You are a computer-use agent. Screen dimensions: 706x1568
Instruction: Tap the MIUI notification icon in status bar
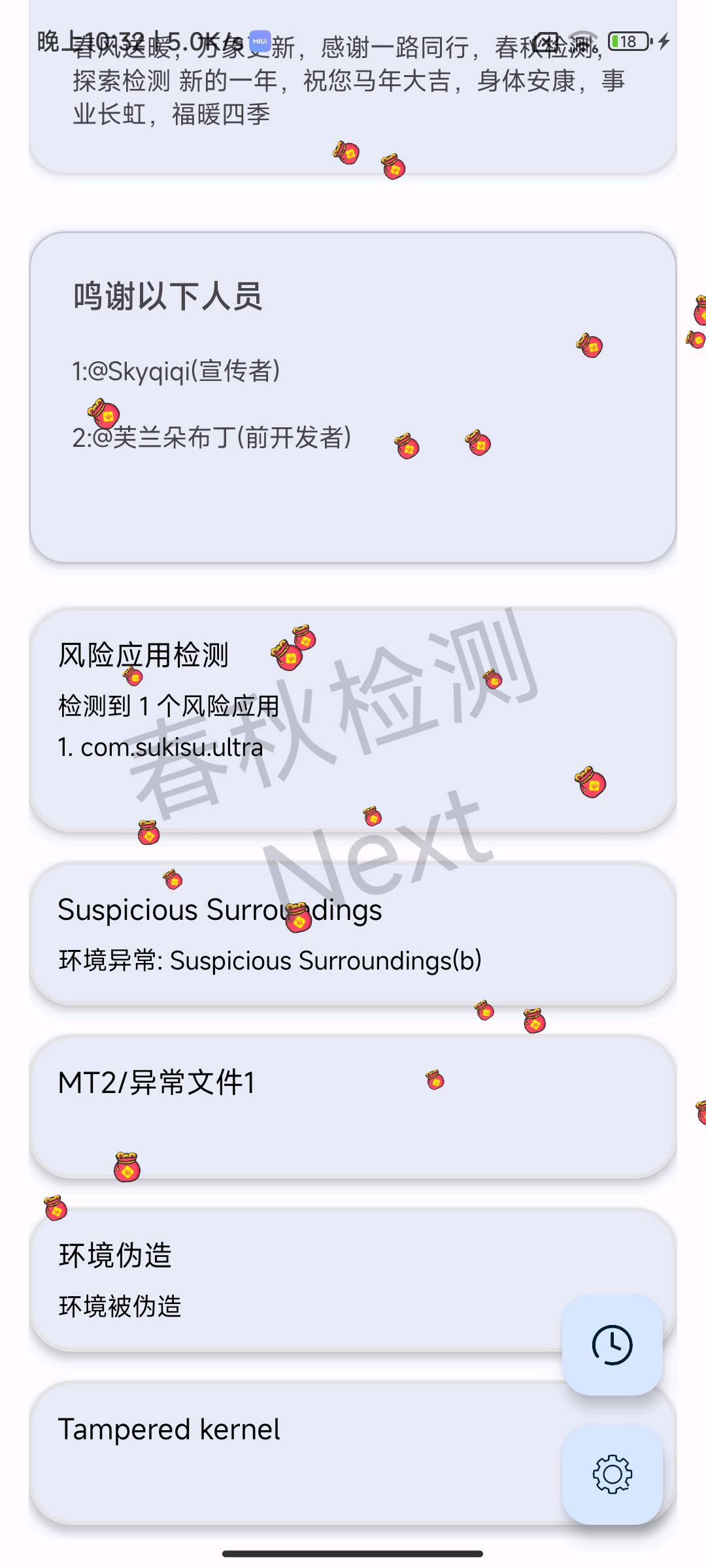tap(261, 41)
